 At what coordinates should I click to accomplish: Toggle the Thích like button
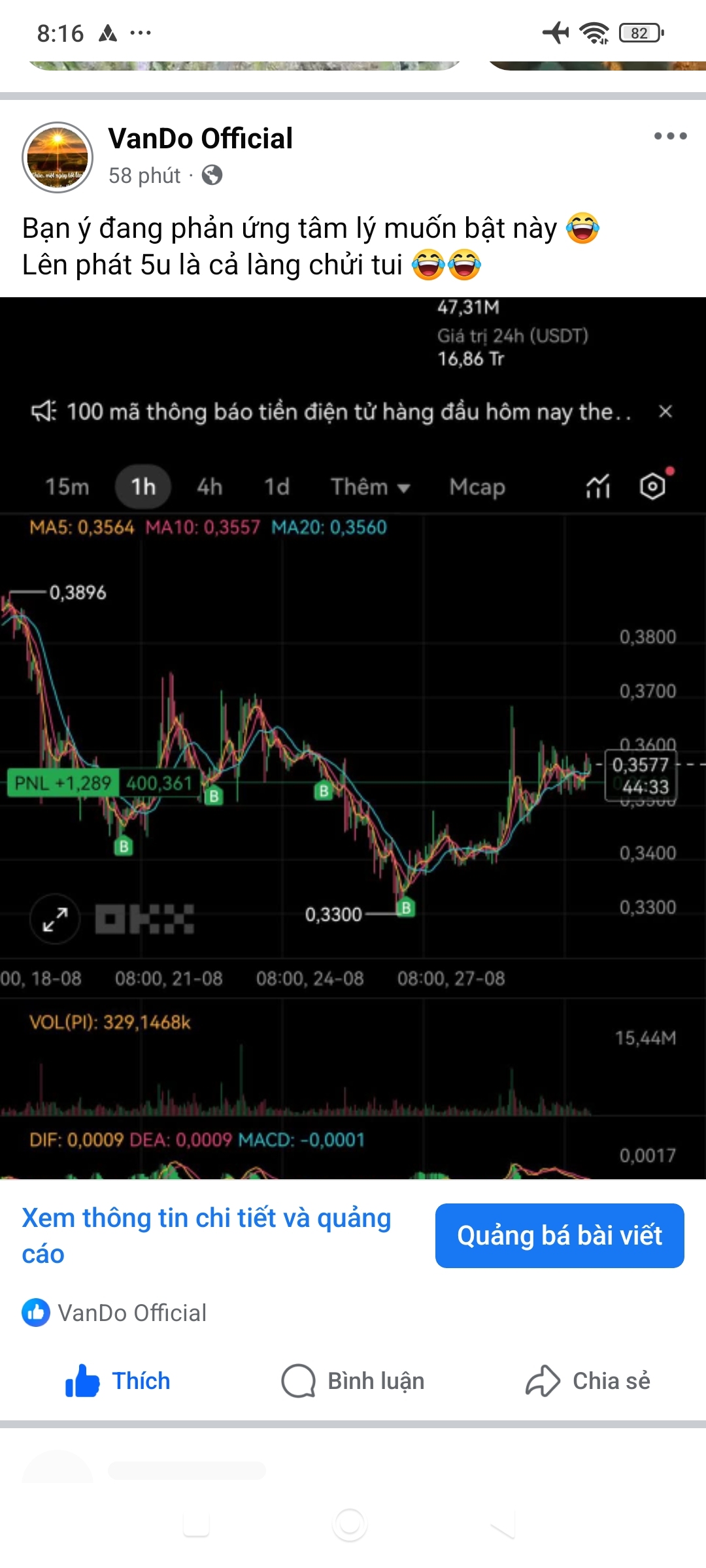[118, 1380]
